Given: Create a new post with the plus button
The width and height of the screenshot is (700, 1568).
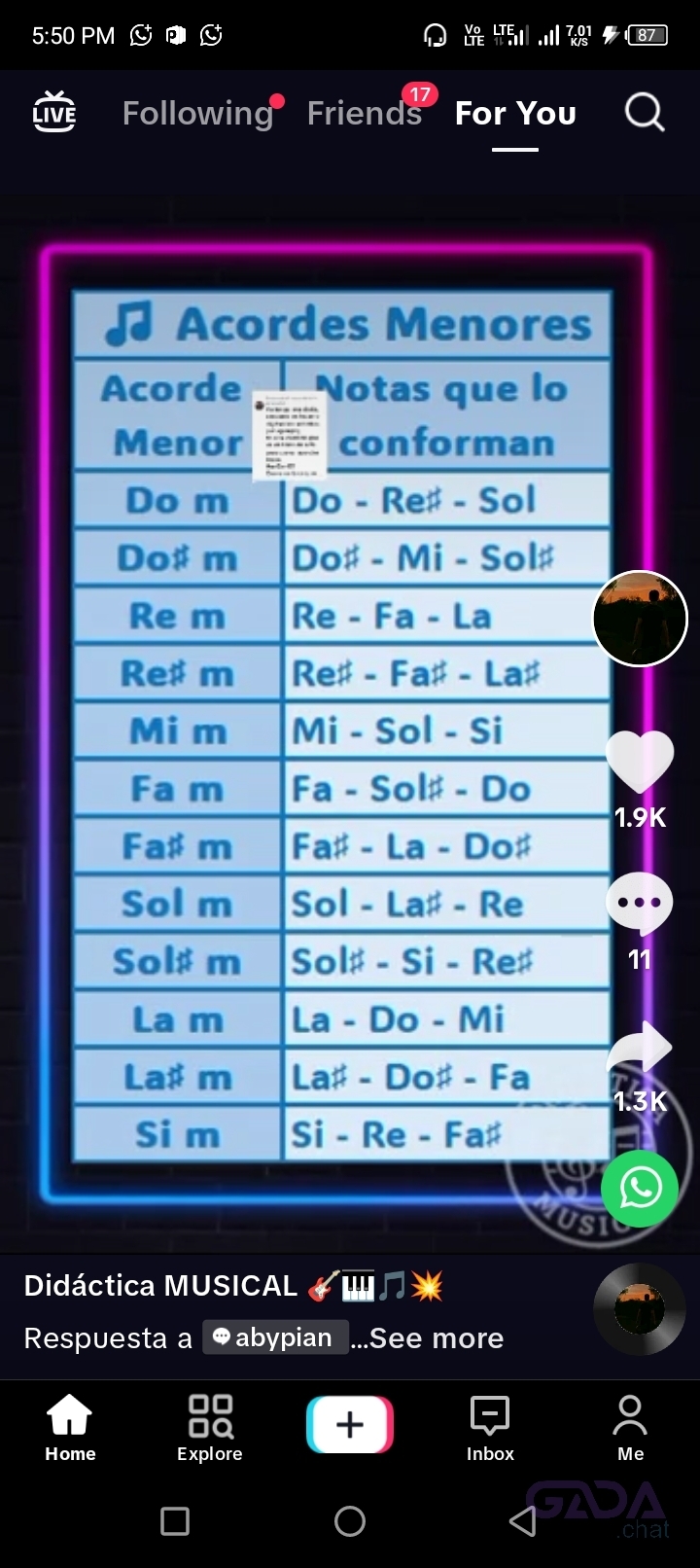Looking at the screenshot, I should [350, 1425].
